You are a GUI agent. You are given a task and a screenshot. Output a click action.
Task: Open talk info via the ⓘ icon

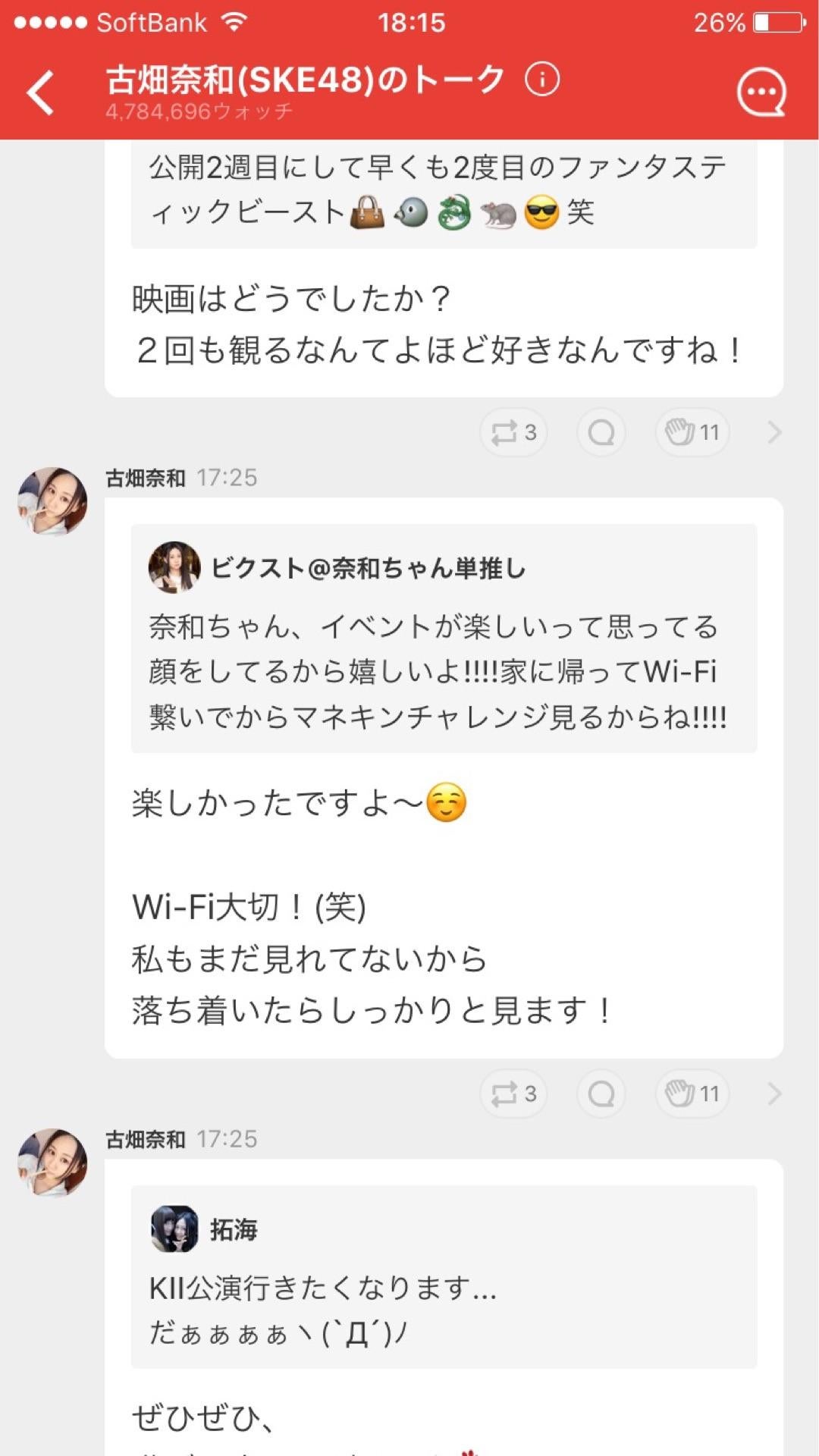pyautogui.click(x=543, y=78)
